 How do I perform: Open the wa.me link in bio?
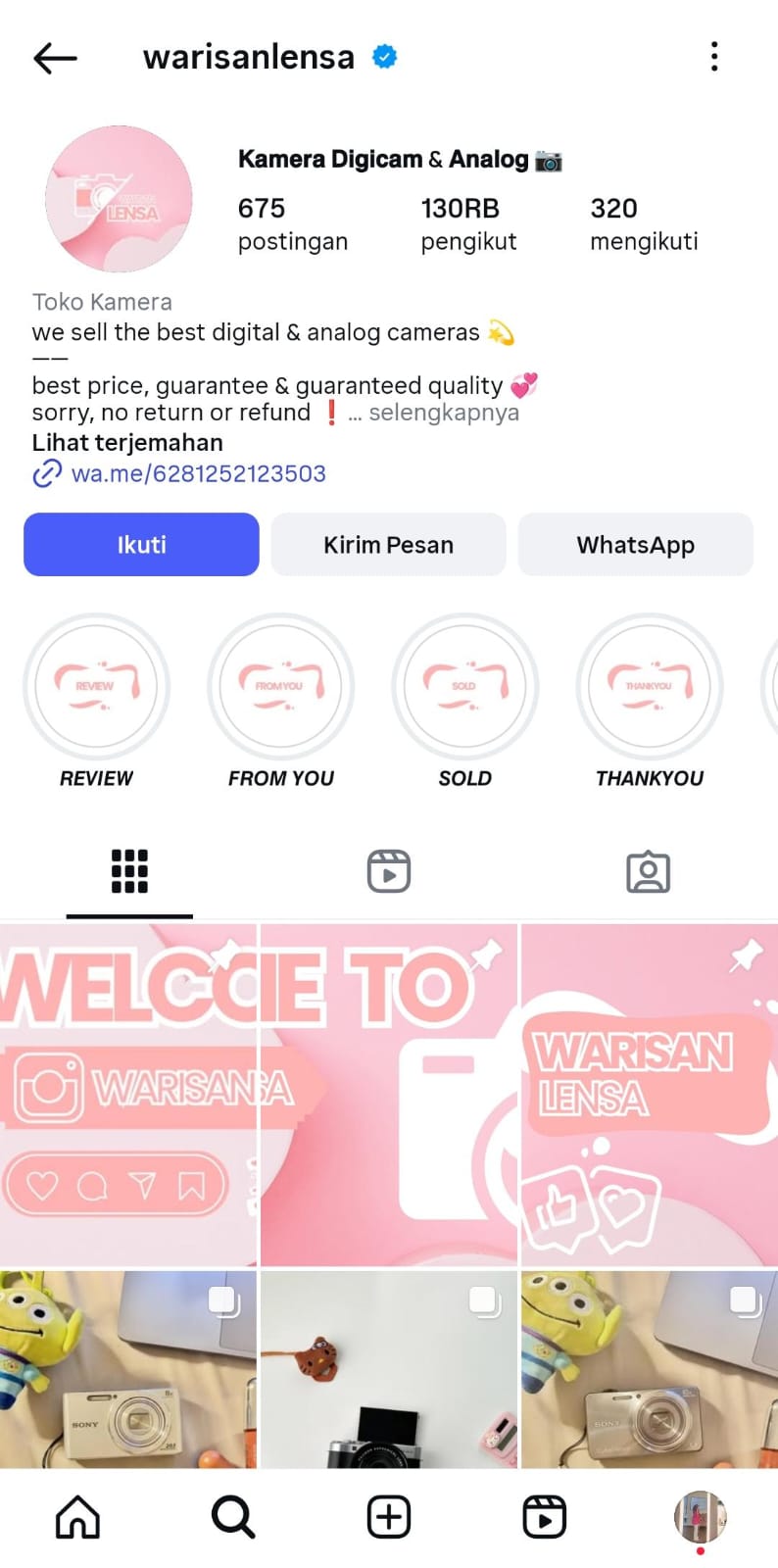(198, 474)
